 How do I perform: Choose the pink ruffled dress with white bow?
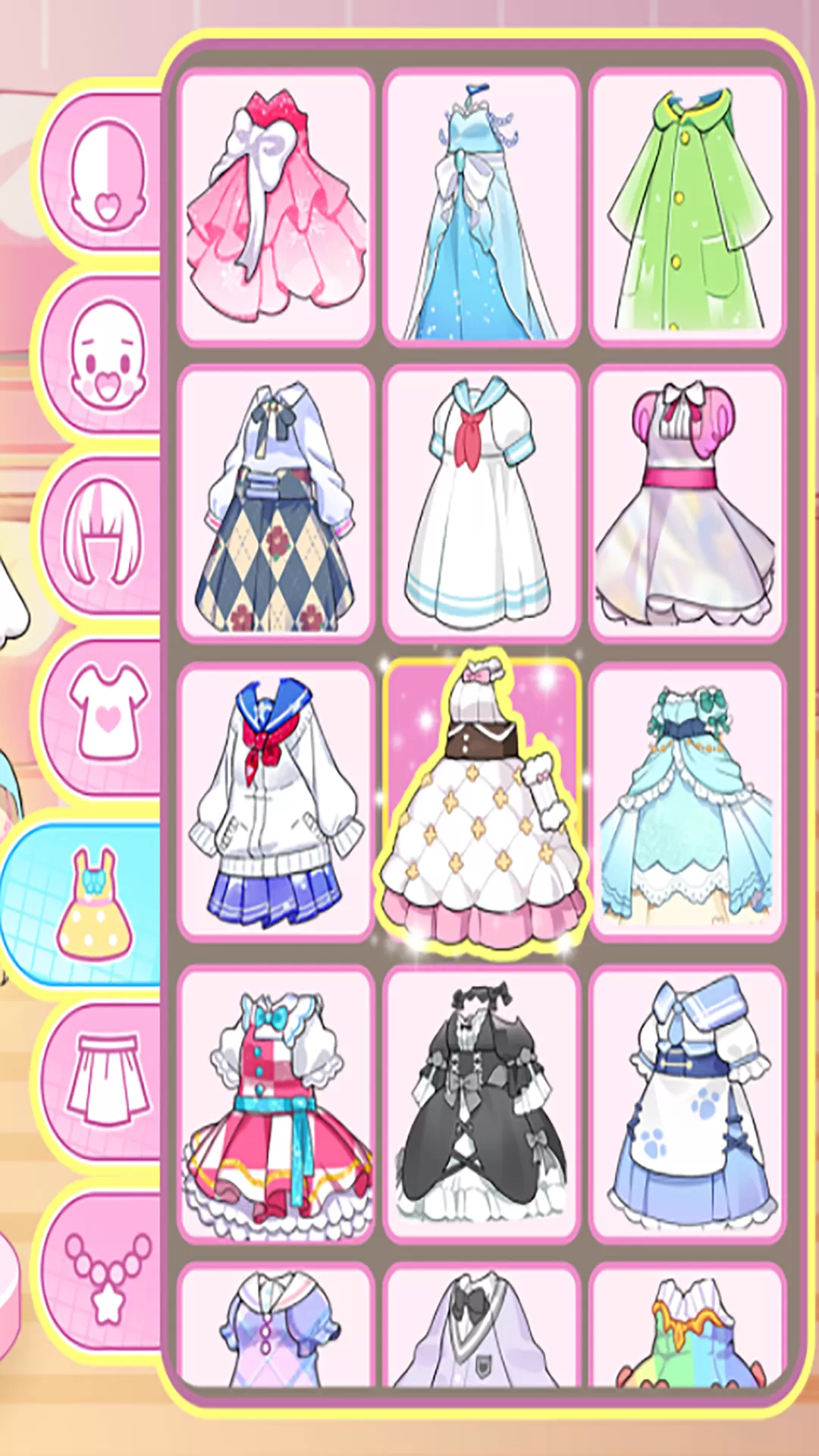click(x=276, y=206)
